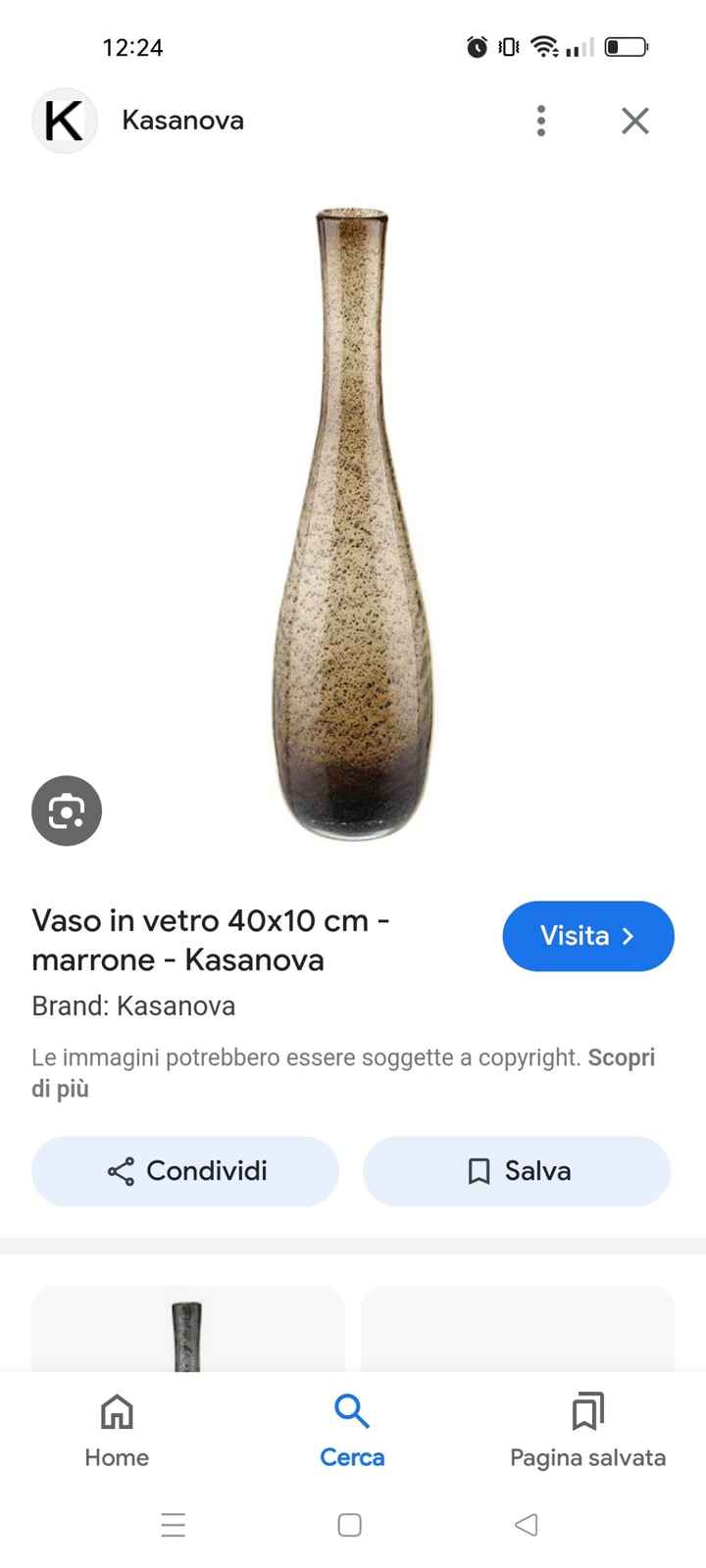
Task: Dismiss the result with the X button
Action: pos(634,121)
